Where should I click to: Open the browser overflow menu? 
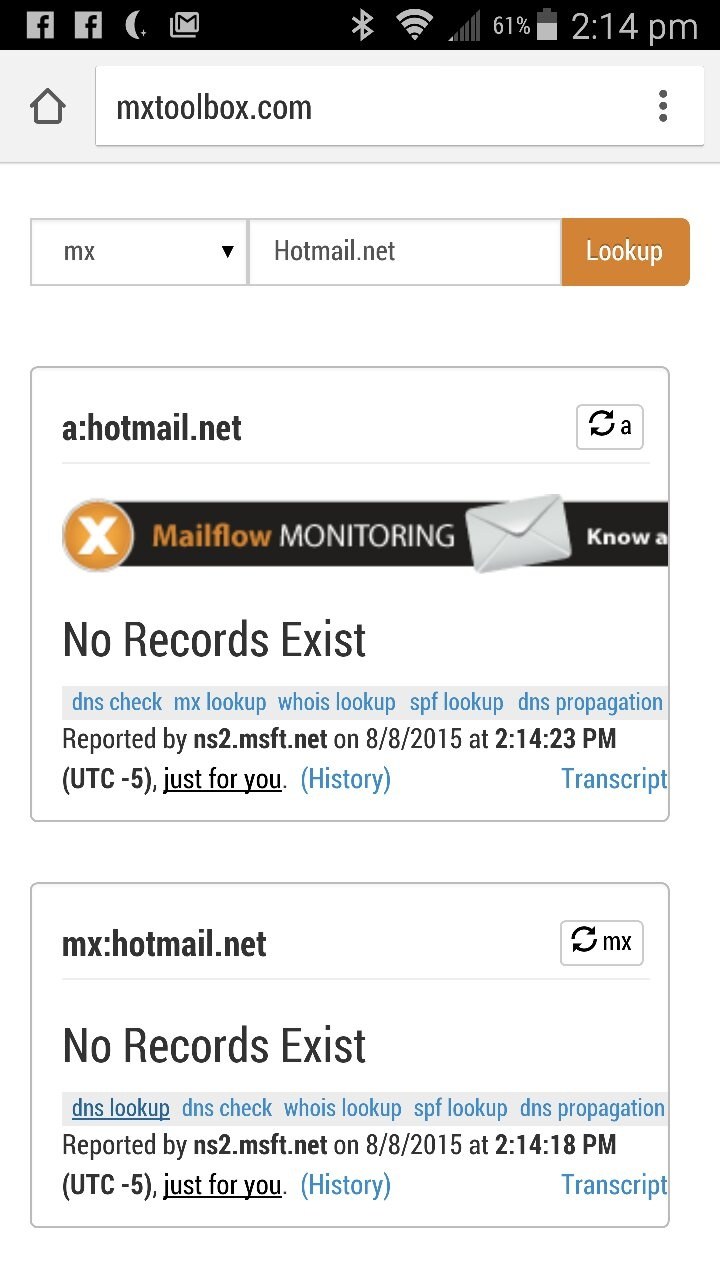pos(662,106)
